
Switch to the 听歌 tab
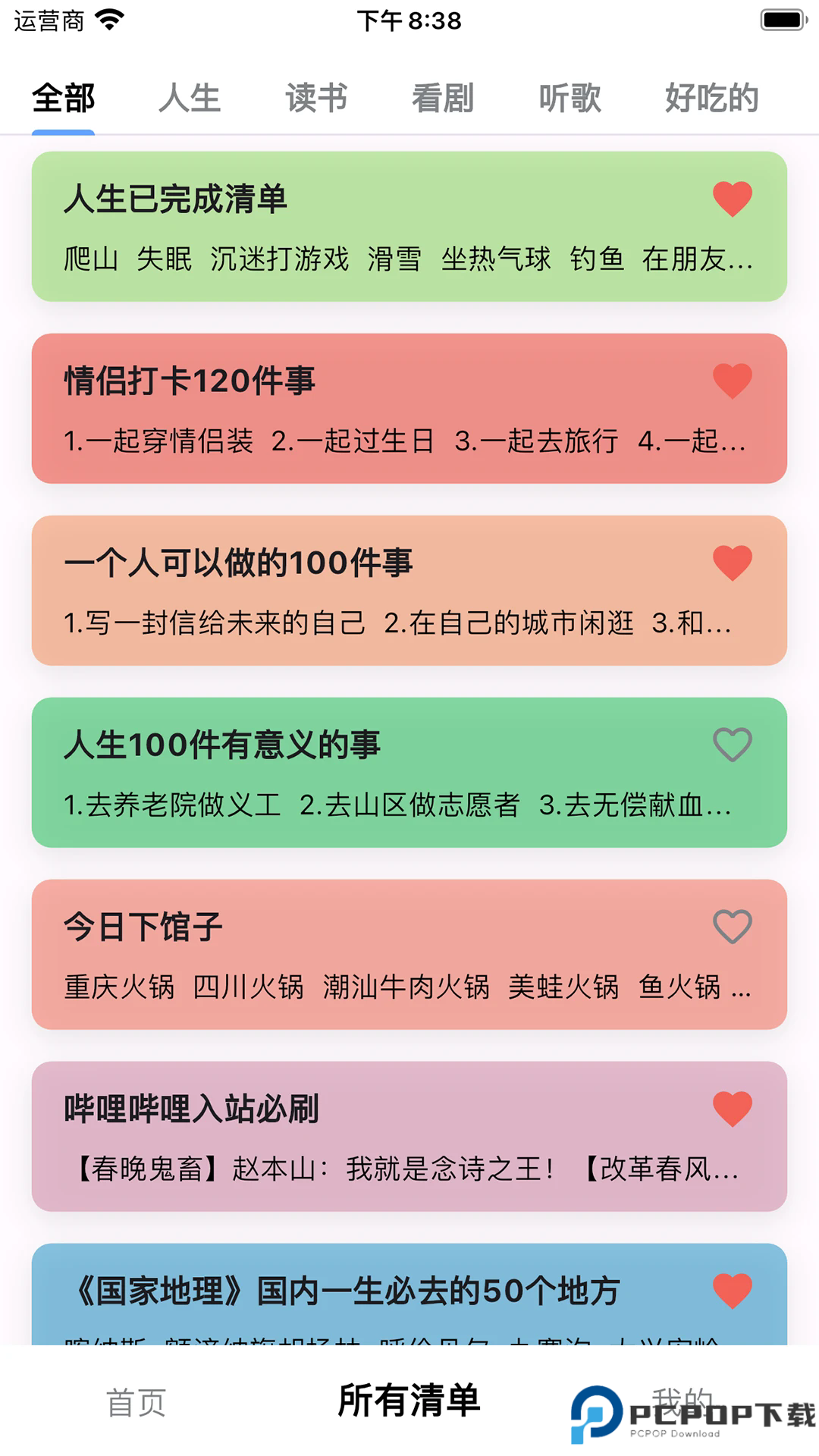point(570,97)
